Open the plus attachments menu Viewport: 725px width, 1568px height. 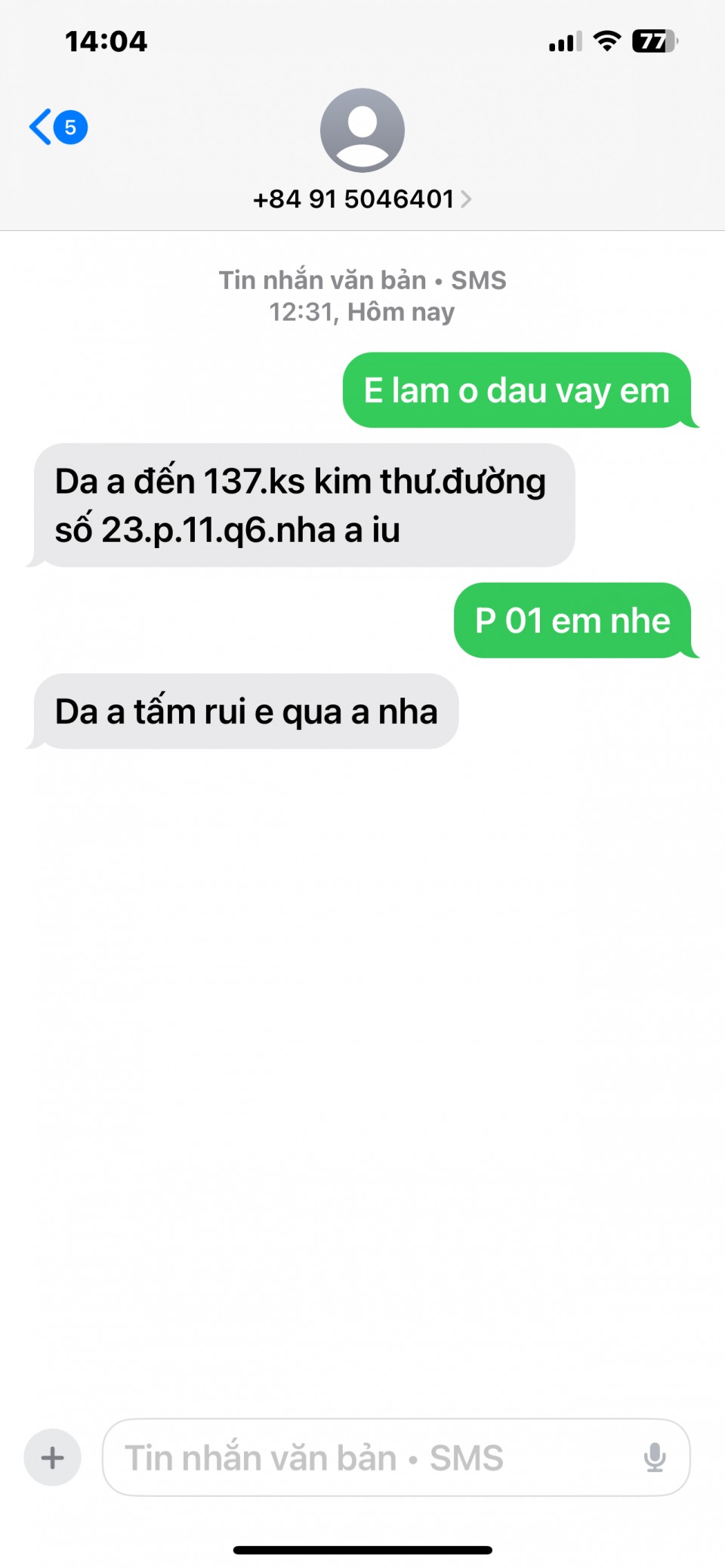coord(53,1457)
